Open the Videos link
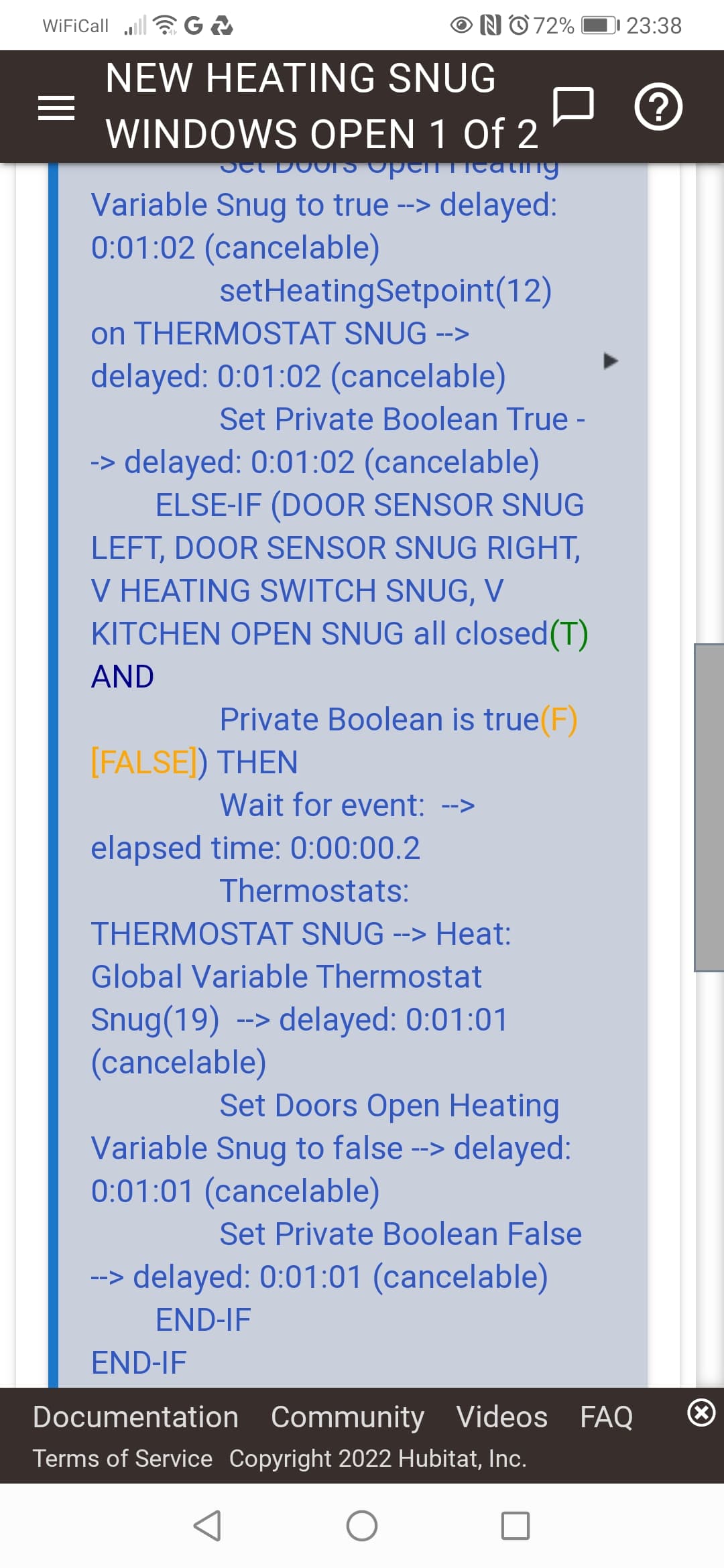The width and height of the screenshot is (724, 1568). pyautogui.click(x=502, y=1417)
